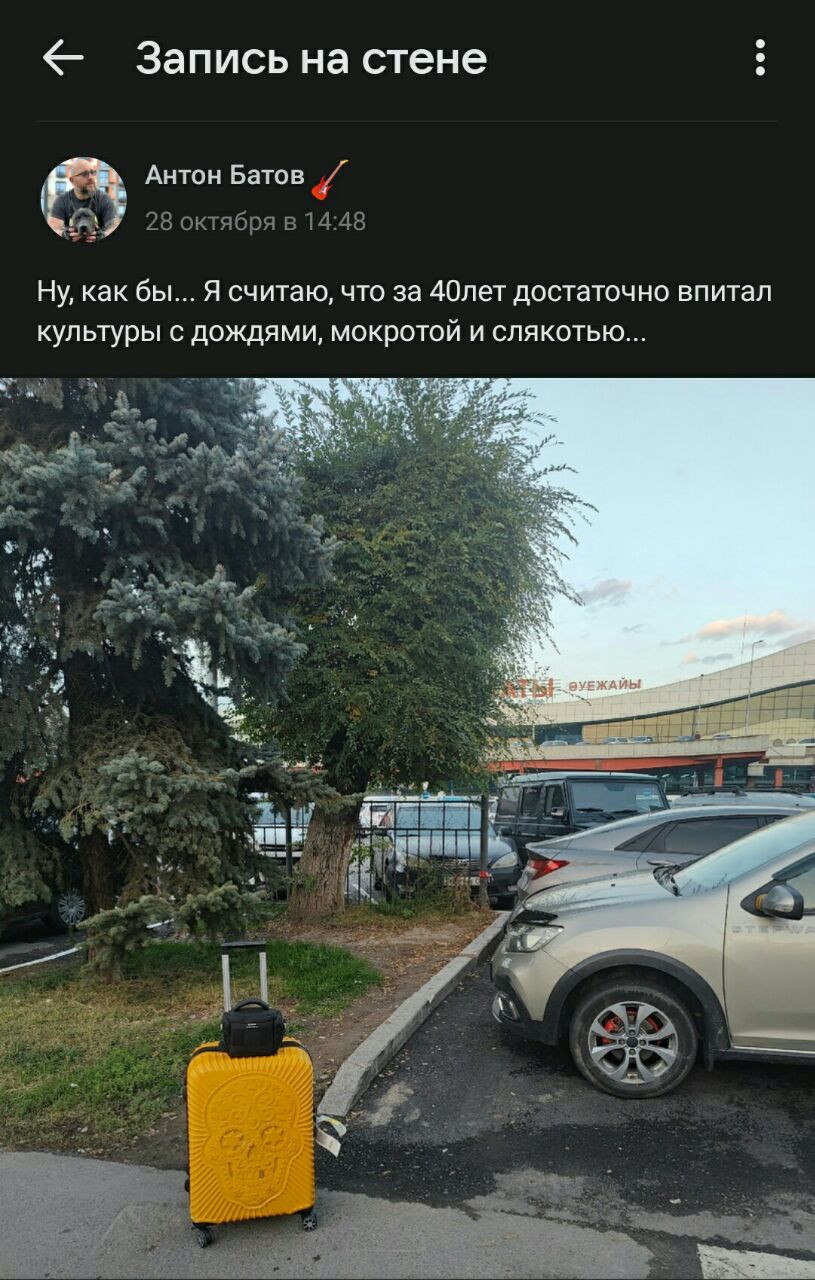
Task: Open the author name Антон Батов
Action: [x=225, y=176]
